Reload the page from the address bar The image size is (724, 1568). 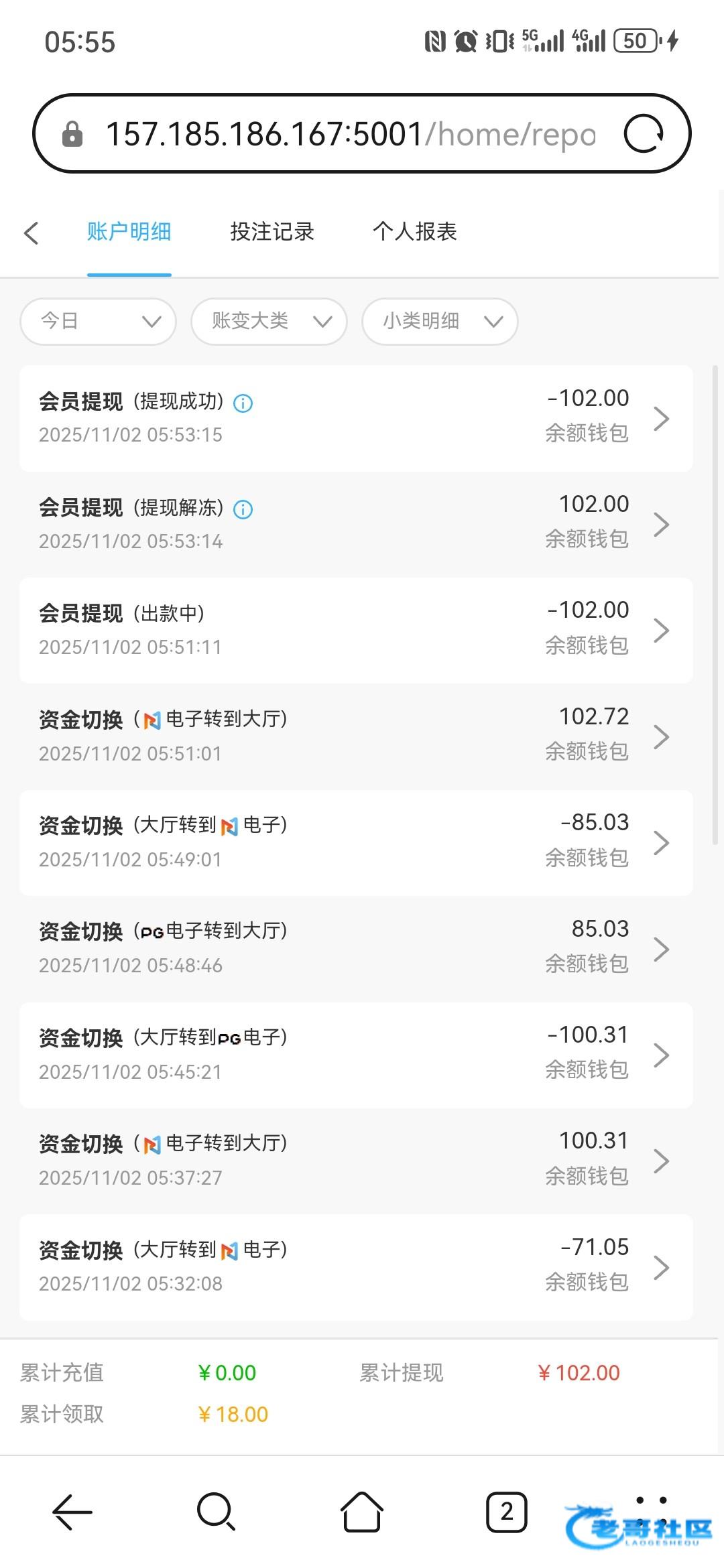coord(644,134)
